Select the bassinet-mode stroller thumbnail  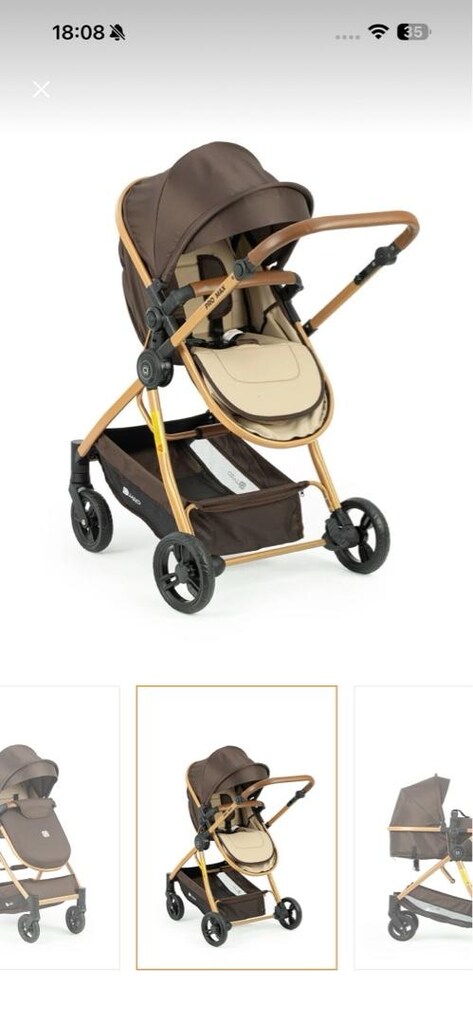(414, 827)
